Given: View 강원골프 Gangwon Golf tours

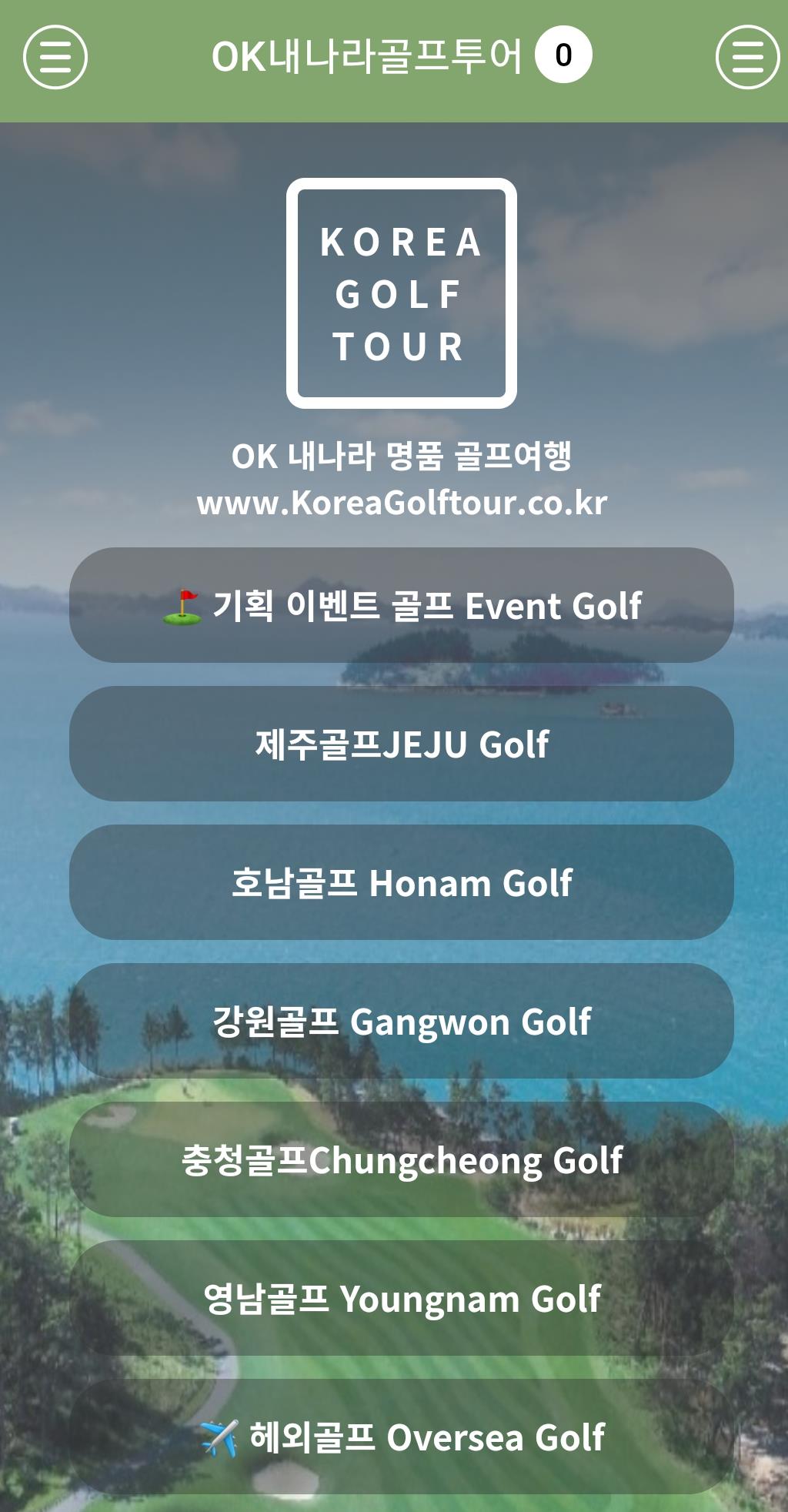Looking at the screenshot, I should (x=401, y=1021).
